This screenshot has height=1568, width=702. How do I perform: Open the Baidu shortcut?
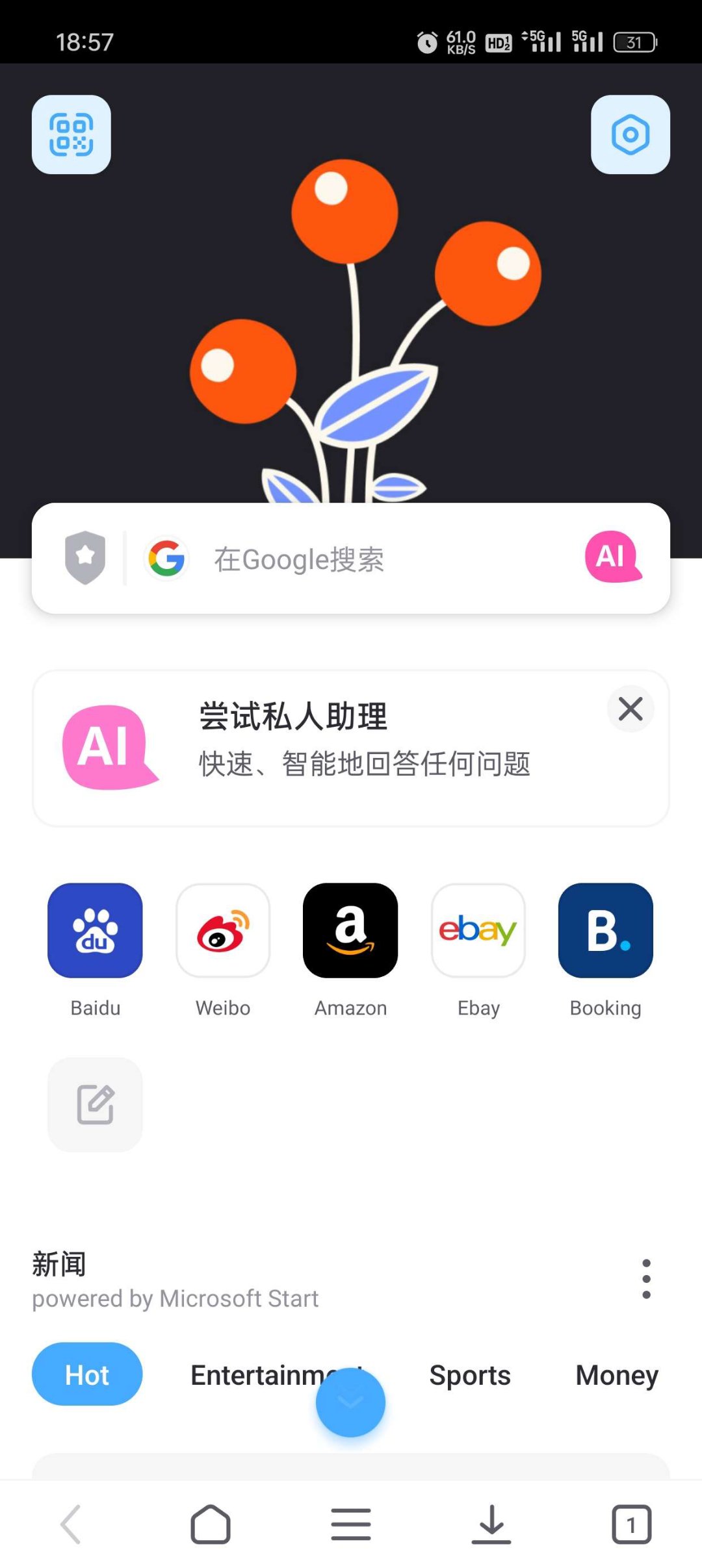point(95,930)
